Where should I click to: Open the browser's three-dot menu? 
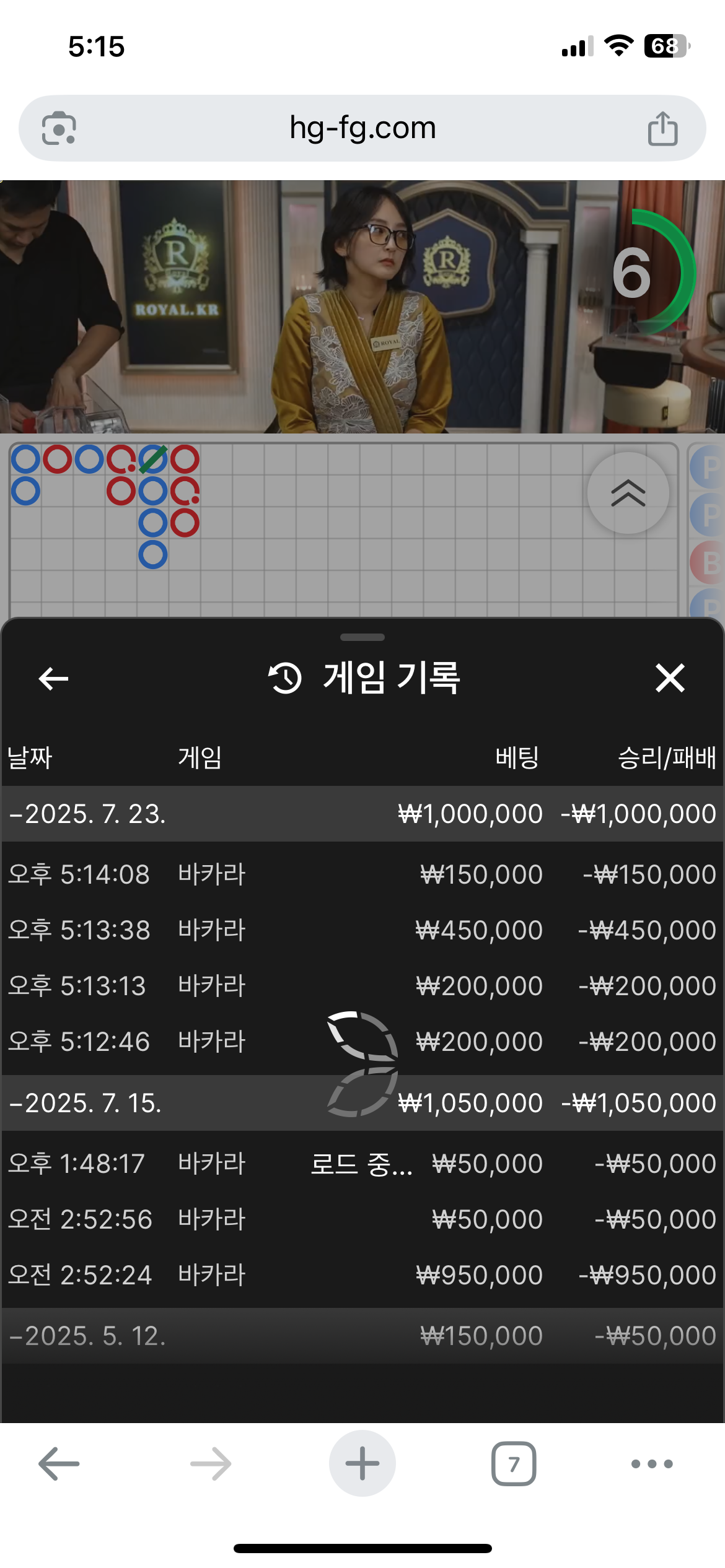coord(652,1464)
